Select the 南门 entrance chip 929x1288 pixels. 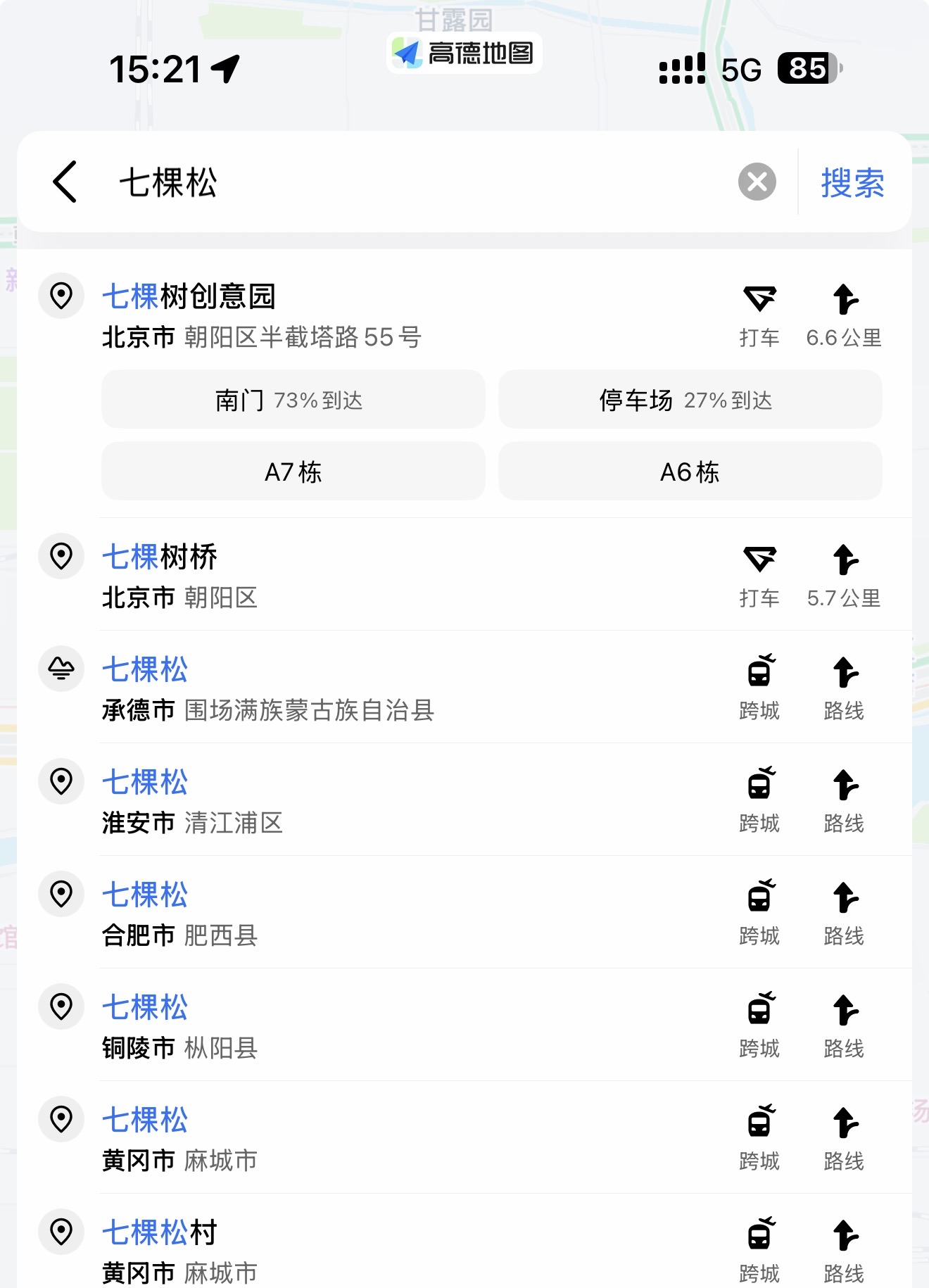293,400
